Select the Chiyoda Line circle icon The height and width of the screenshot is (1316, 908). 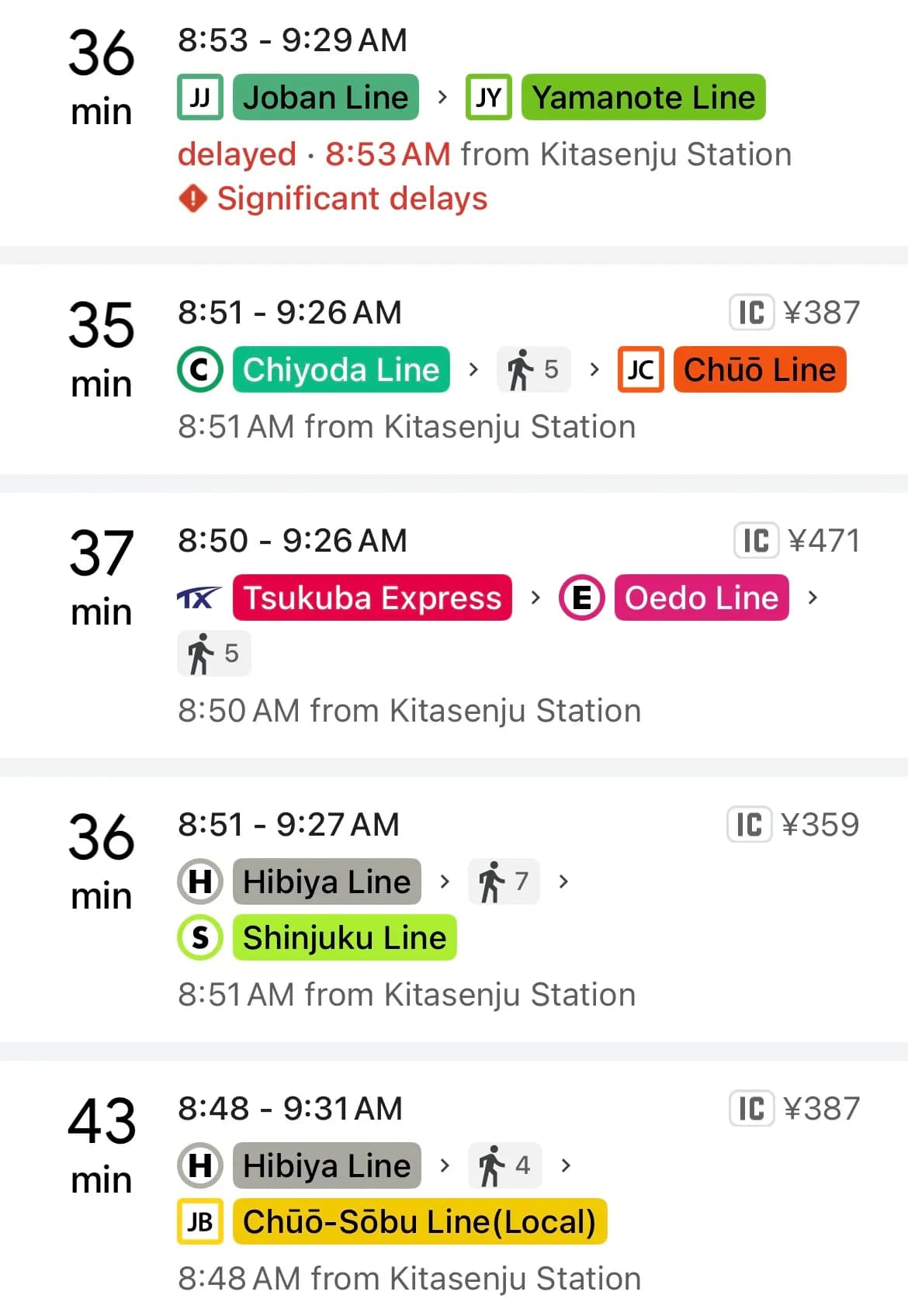(x=200, y=370)
